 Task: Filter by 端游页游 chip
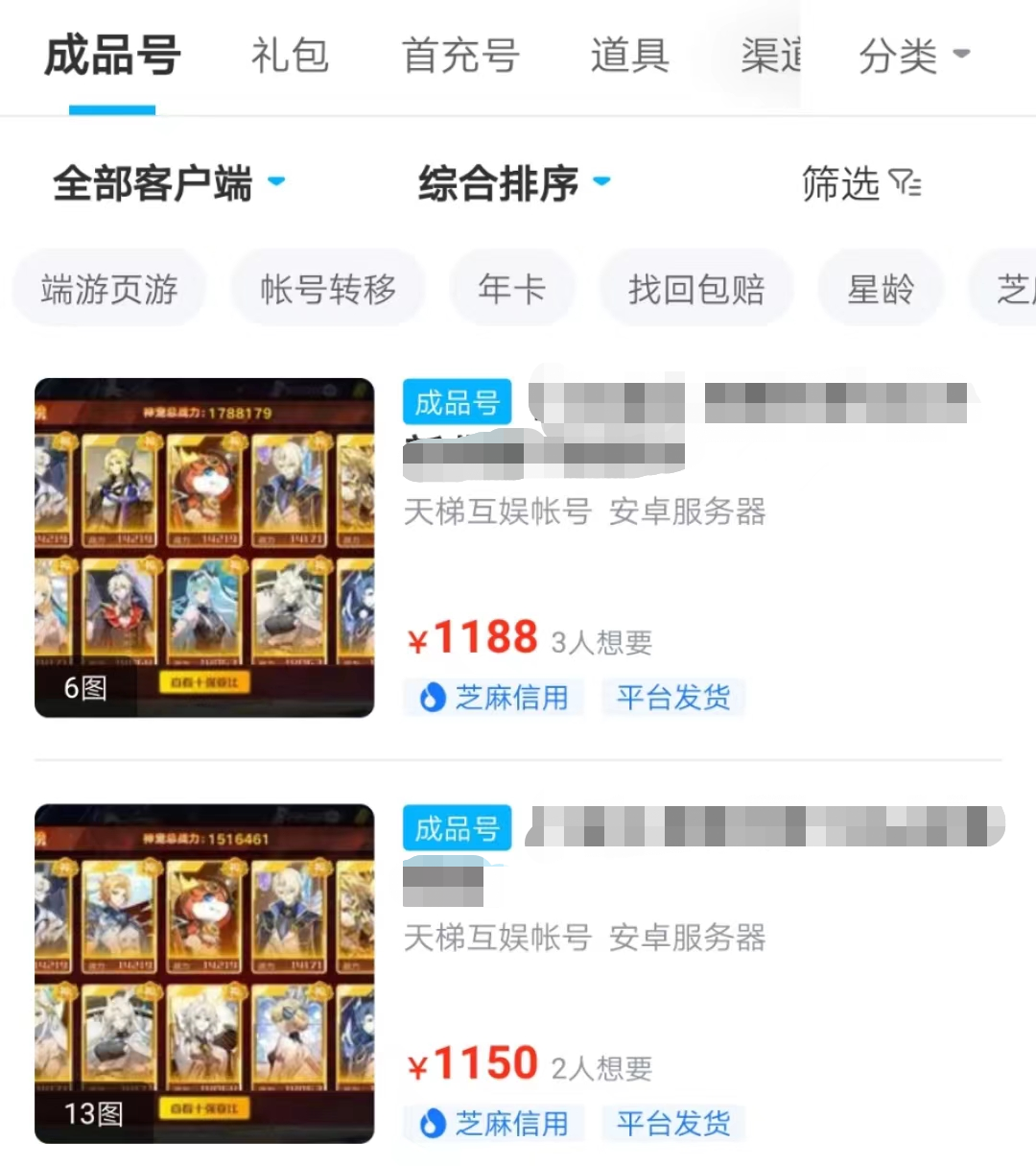tap(109, 289)
